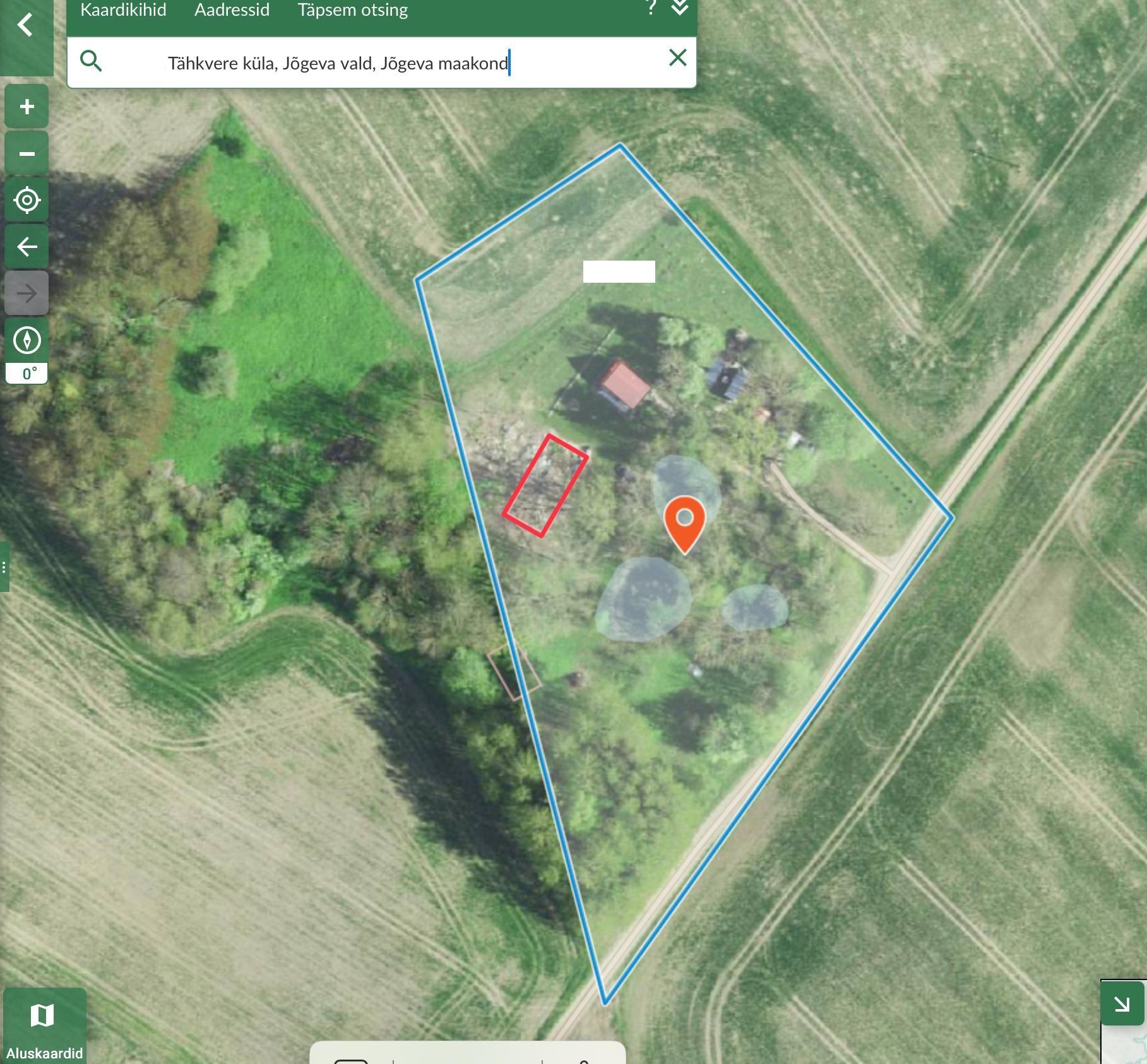1147x1064 pixels.
Task: Zoom in on the map
Action: click(27, 107)
